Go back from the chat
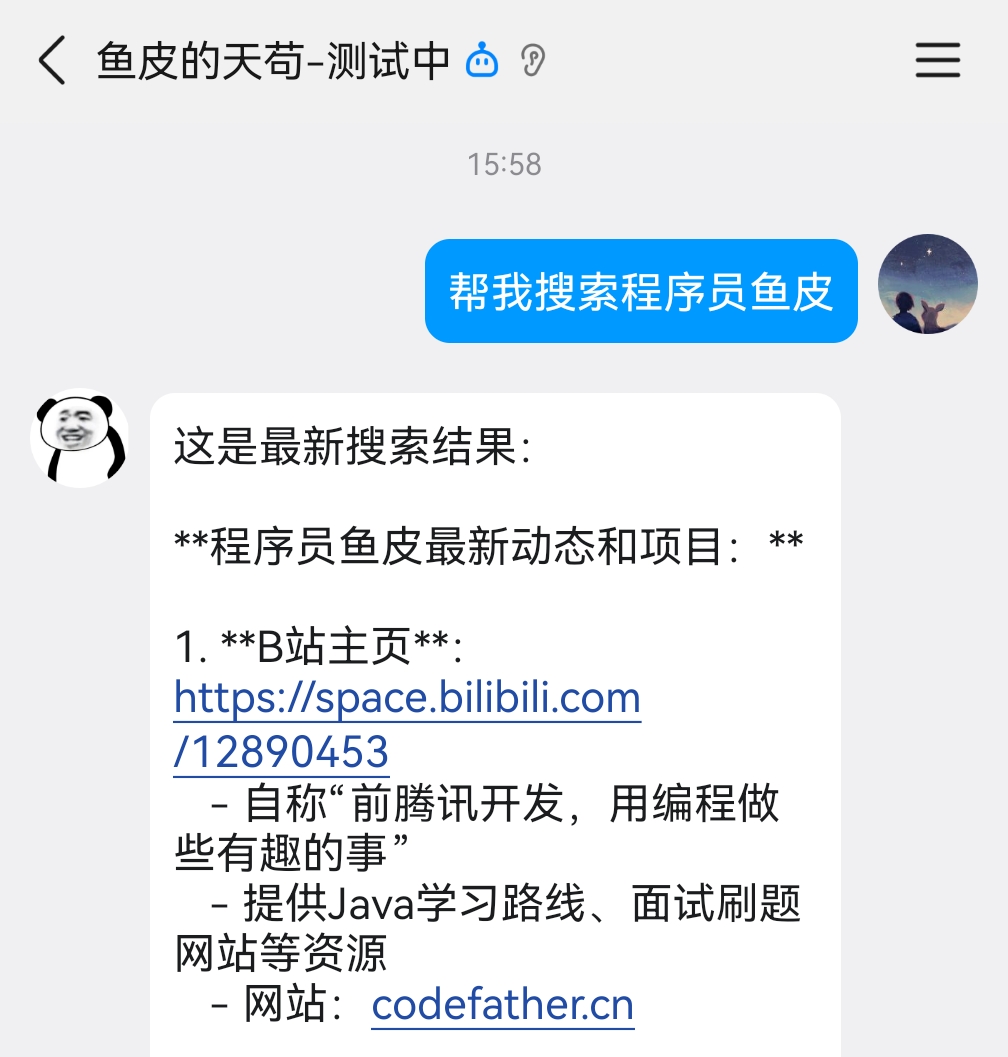The width and height of the screenshot is (1008, 1057). coord(52,62)
